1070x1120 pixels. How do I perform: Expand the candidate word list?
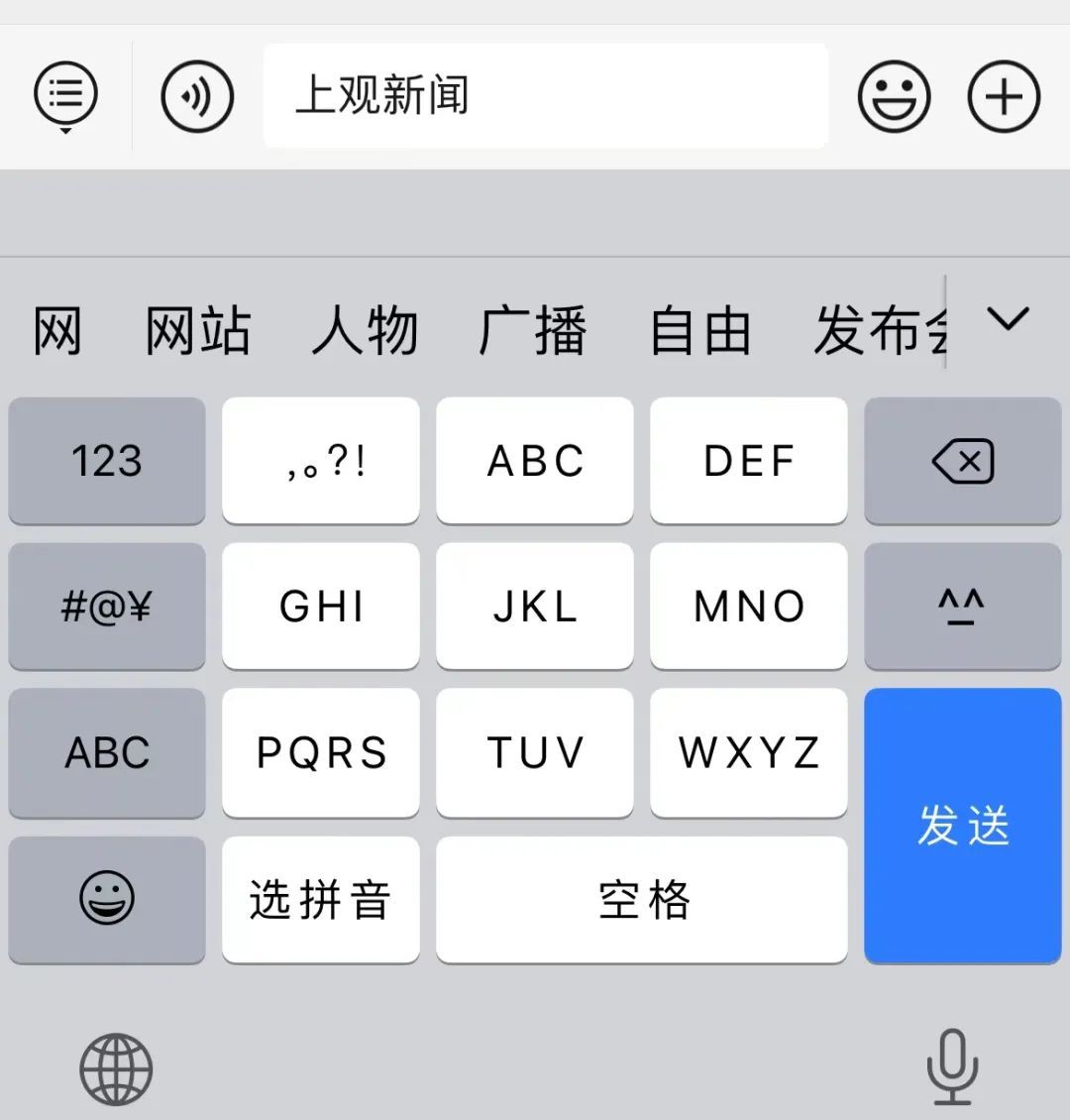pyautogui.click(x=1009, y=319)
